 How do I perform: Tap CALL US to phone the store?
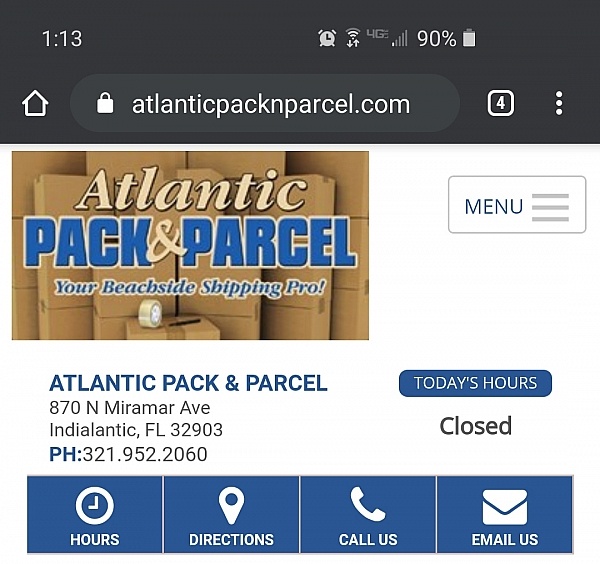pyautogui.click(x=368, y=515)
